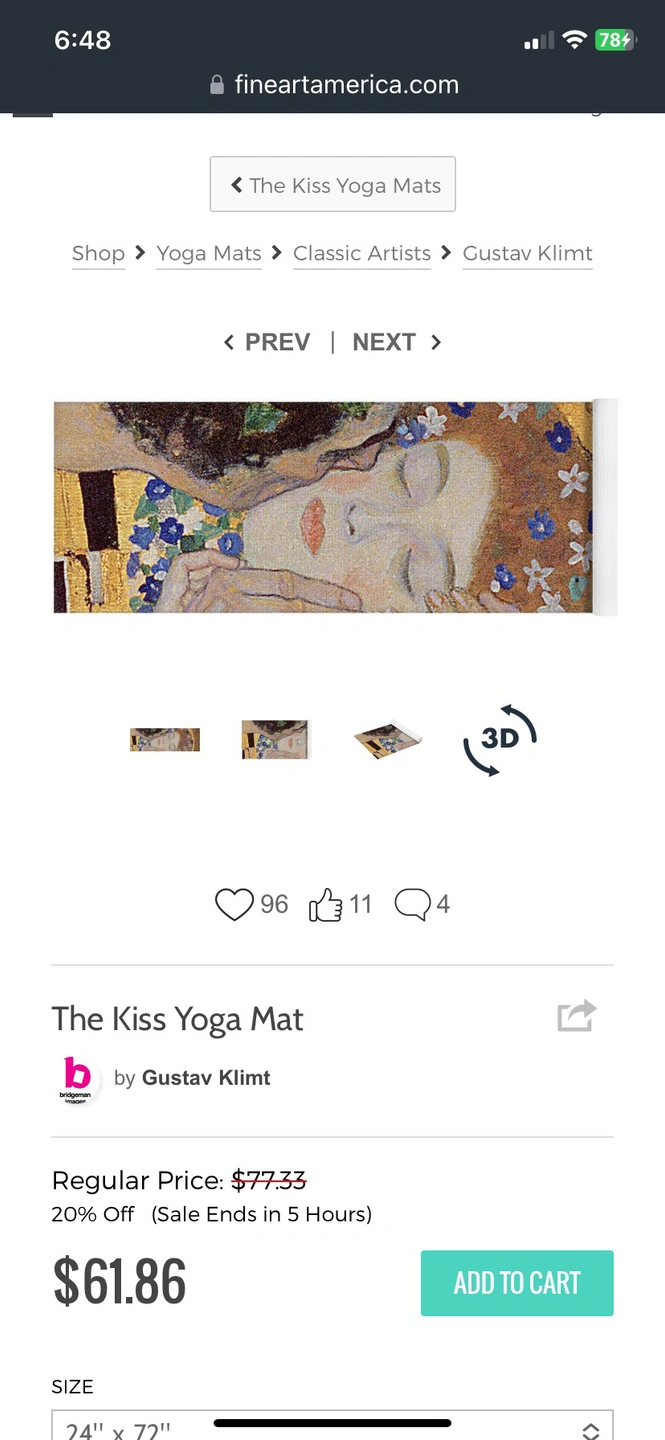This screenshot has width=665, height=1440.
Task: Add the yoga mat to cart
Action: pos(516,1283)
